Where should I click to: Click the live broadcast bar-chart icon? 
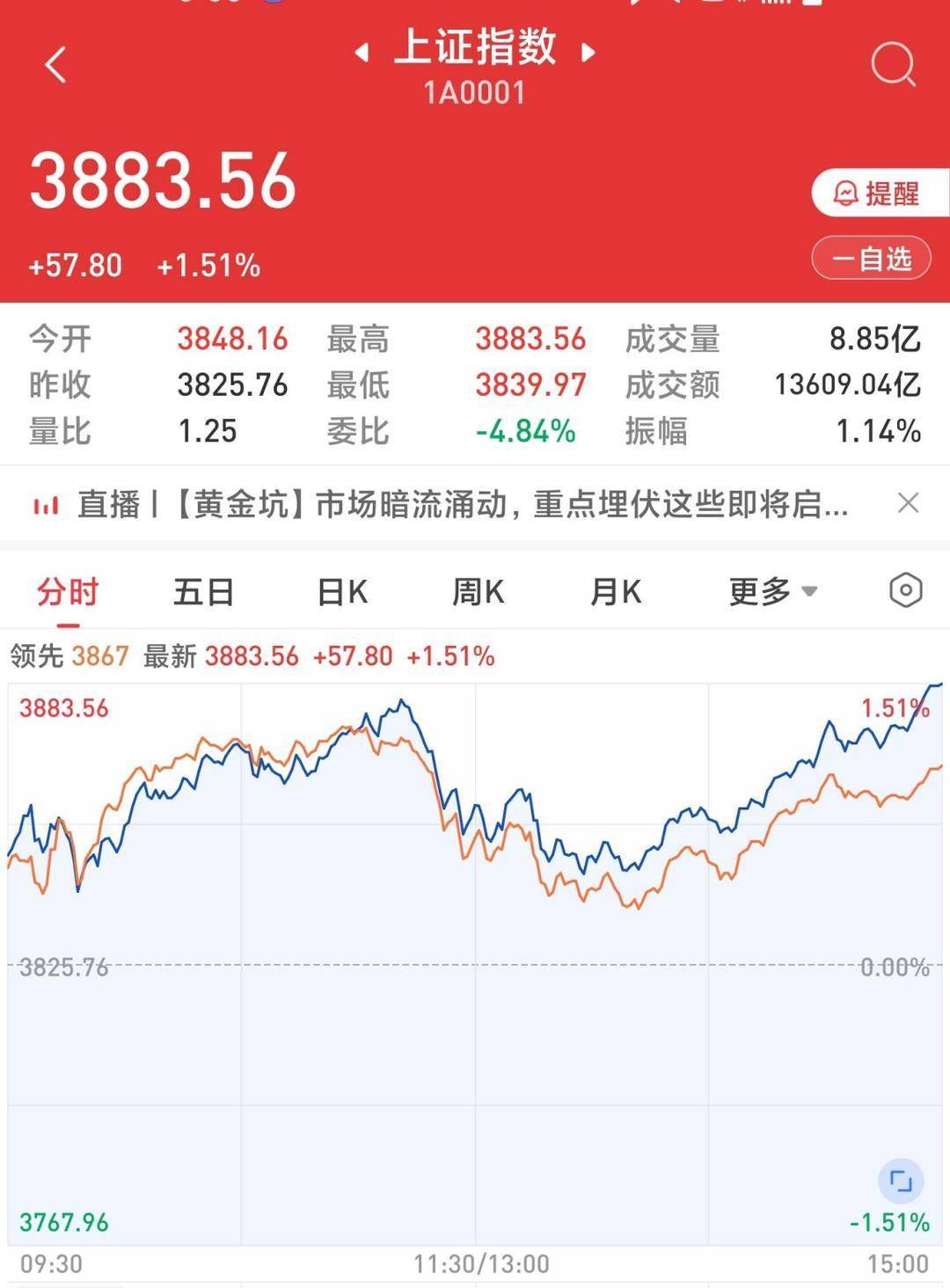pyautogui.click(x=46, y=502)
